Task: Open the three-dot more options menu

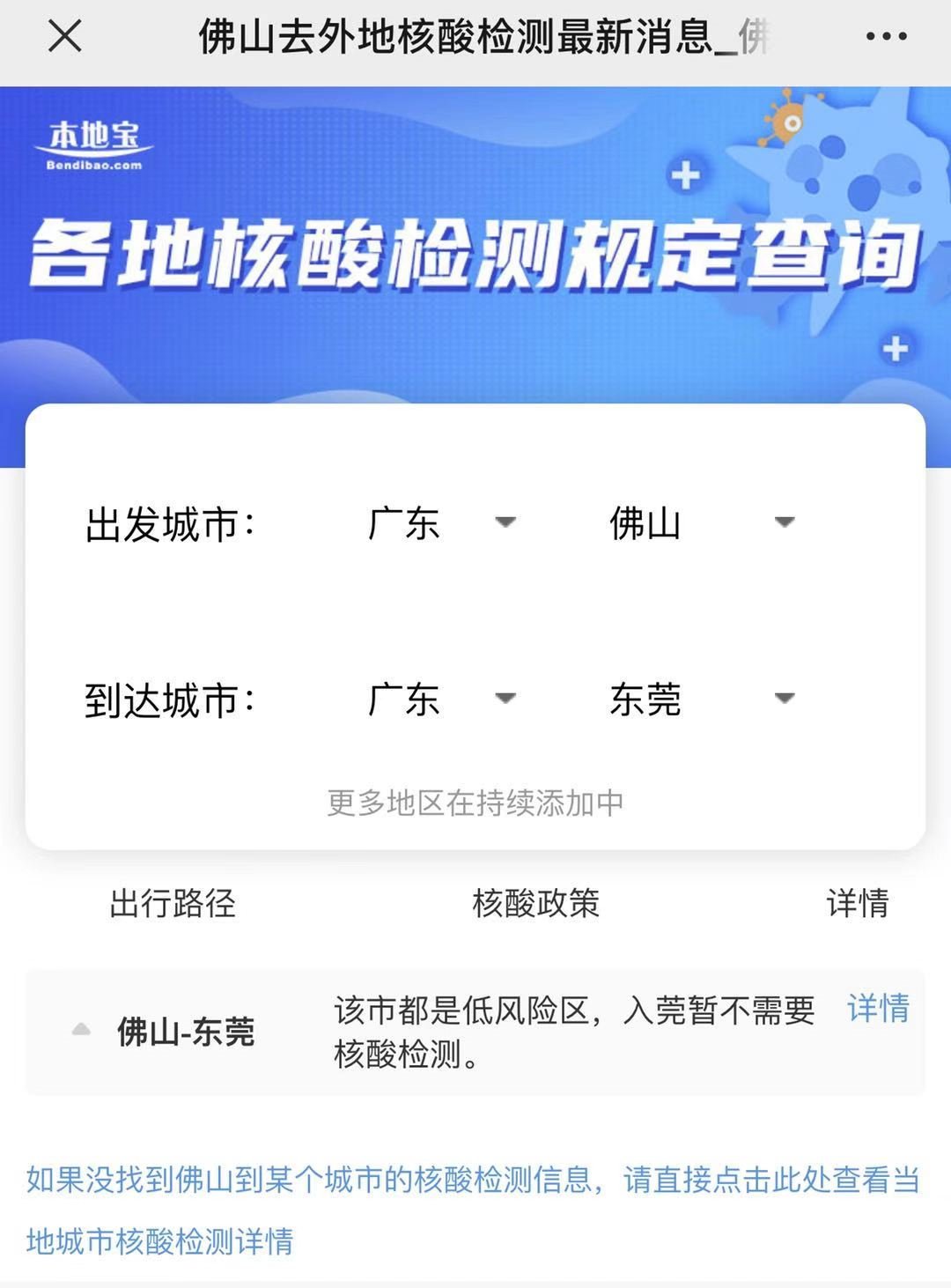Action: 886,37
